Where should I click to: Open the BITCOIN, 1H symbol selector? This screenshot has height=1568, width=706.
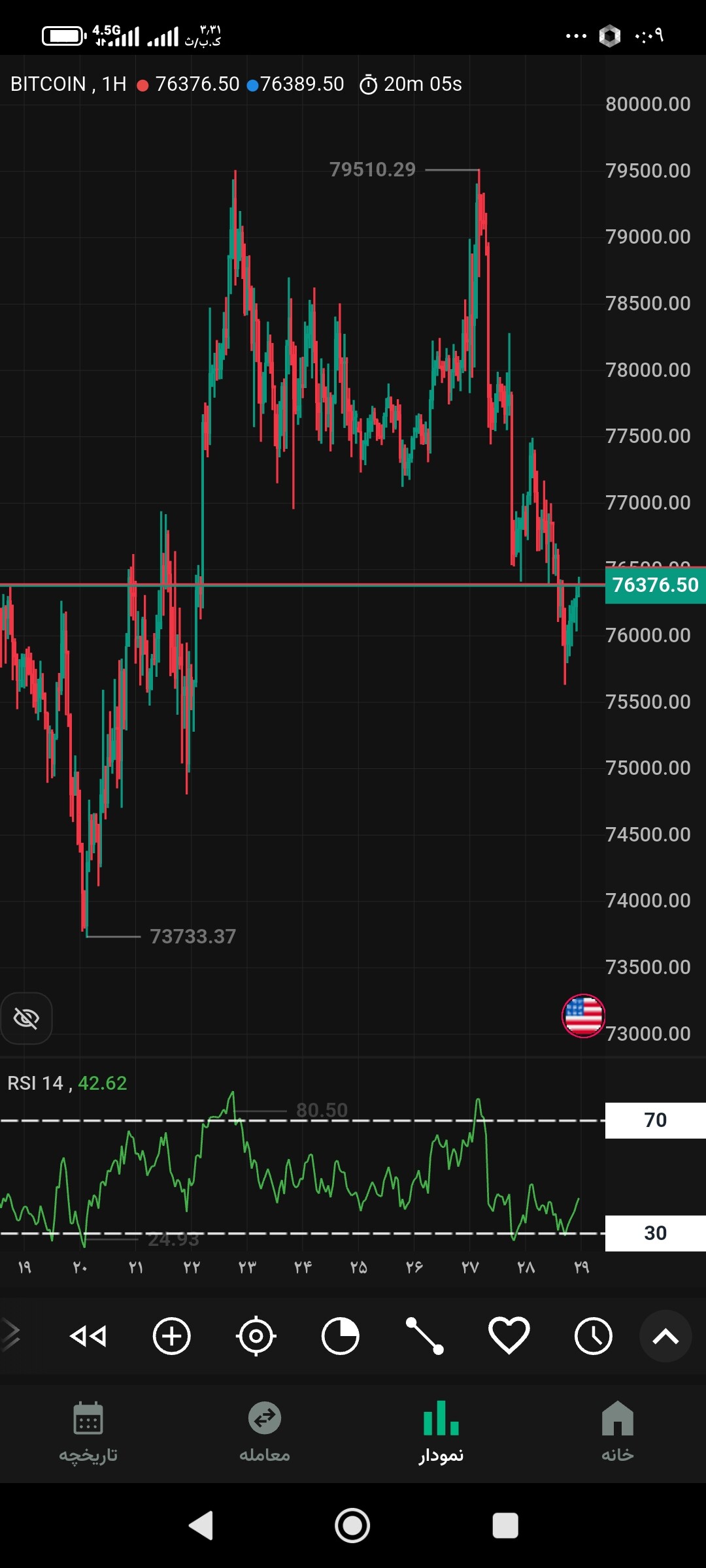point(69,84)
